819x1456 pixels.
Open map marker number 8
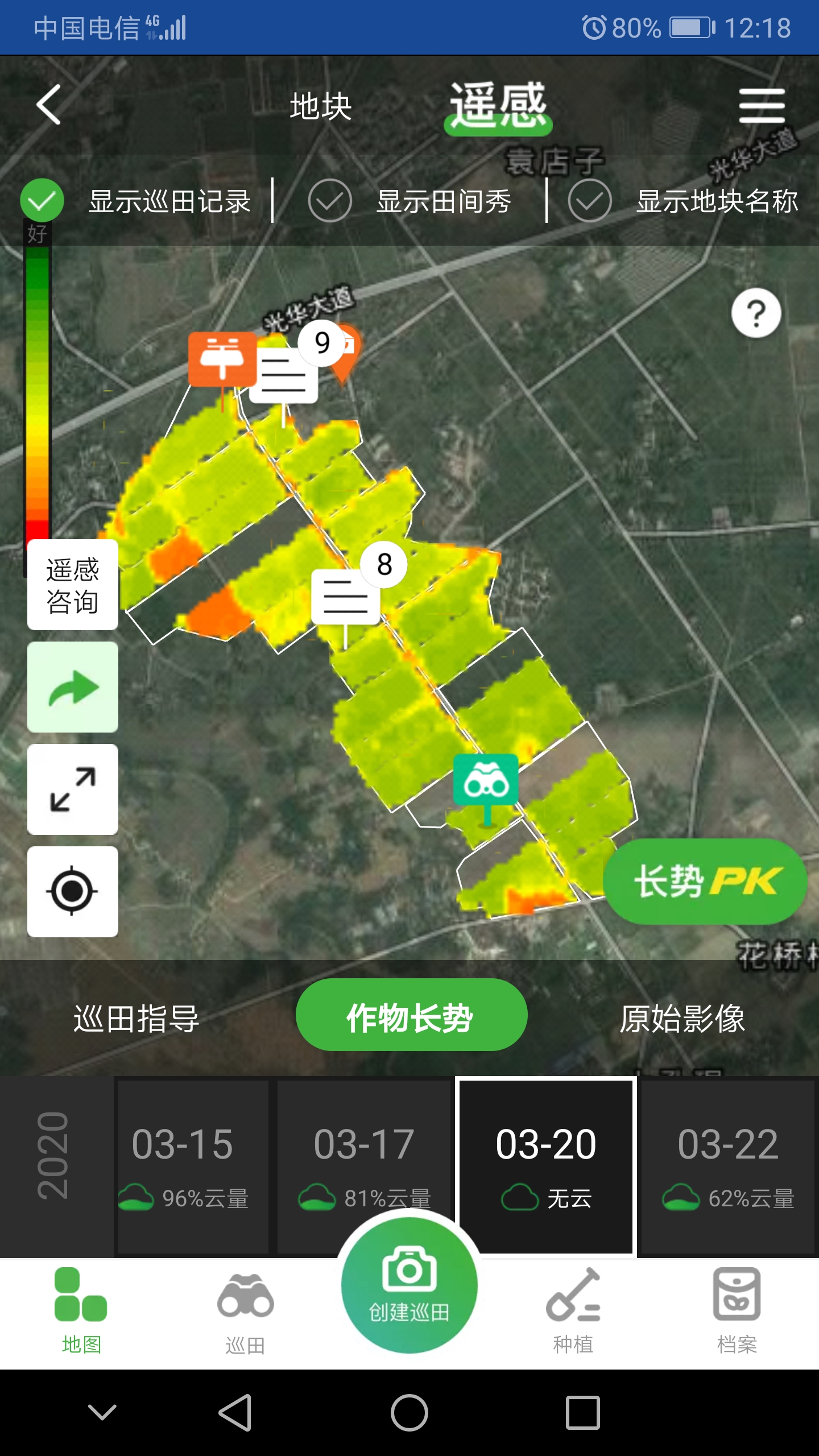[x=346, y=596]
